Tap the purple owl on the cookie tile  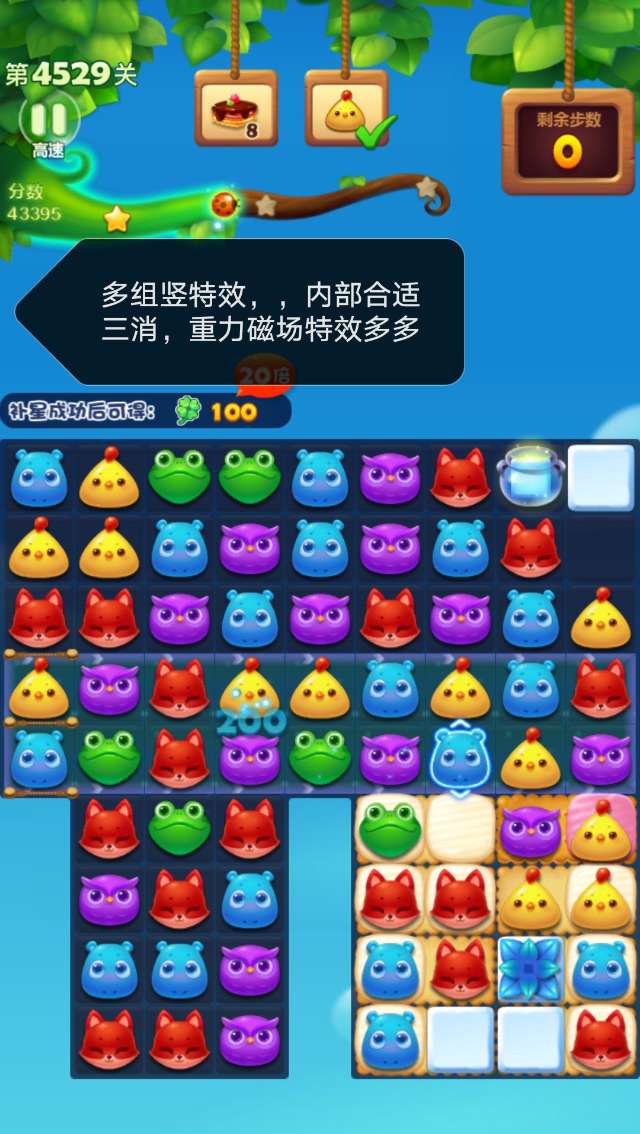pyautogui.click(x=530, y=830)
